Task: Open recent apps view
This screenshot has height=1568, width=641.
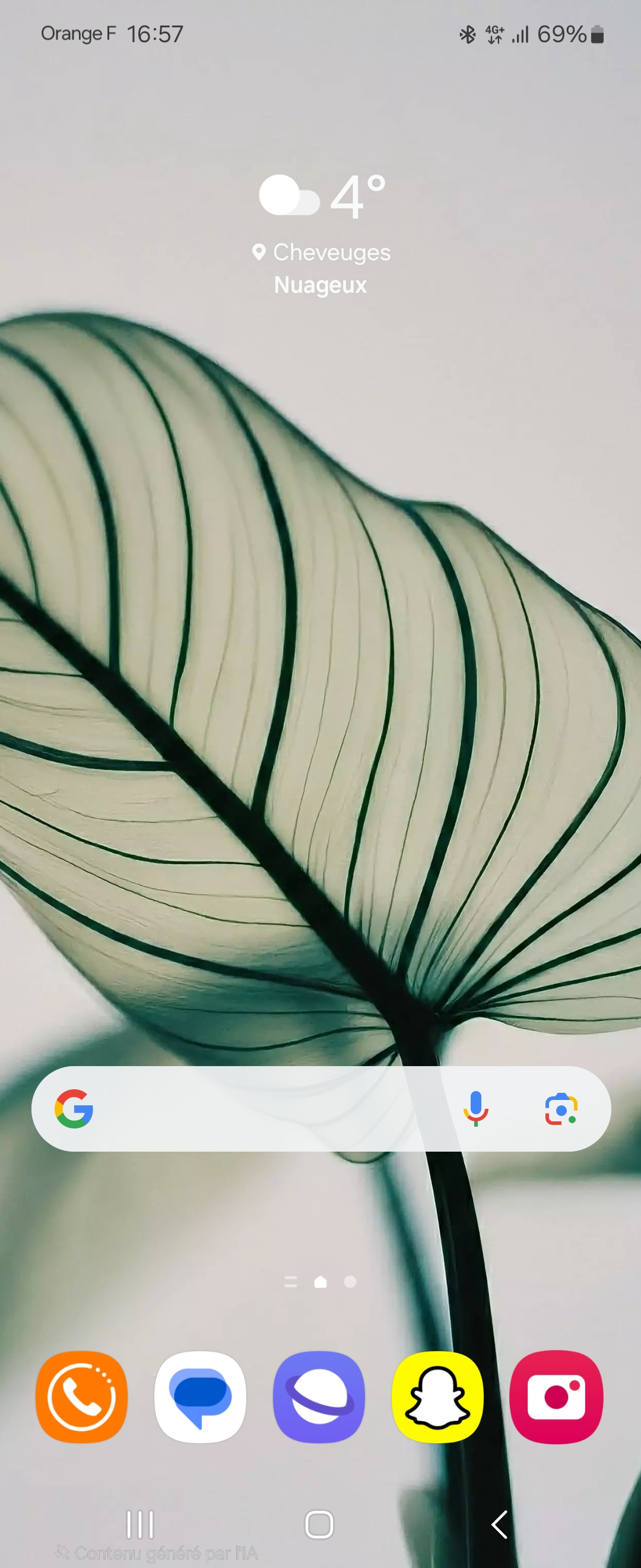Action: click(x=140, y=1525)
